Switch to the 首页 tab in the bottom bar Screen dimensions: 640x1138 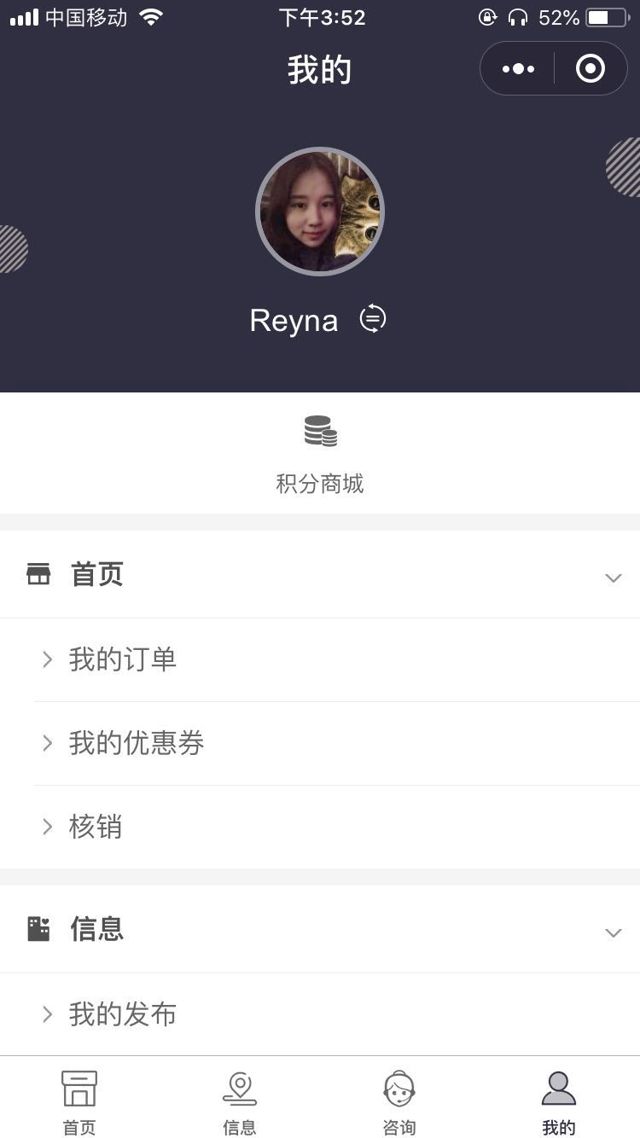click(80, 1101)
